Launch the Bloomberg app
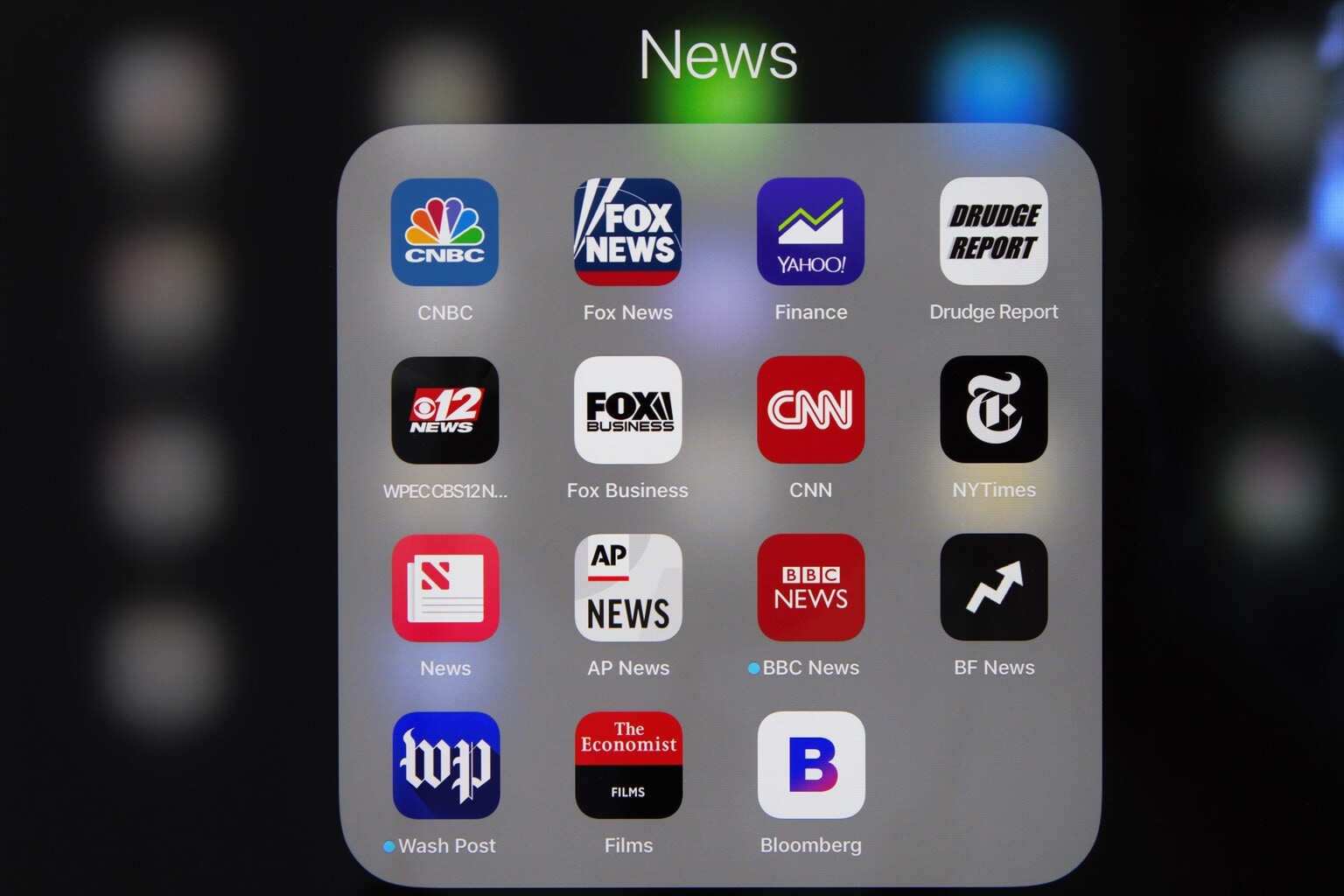This screenshot has width=1344, height=896. point(811,766)
